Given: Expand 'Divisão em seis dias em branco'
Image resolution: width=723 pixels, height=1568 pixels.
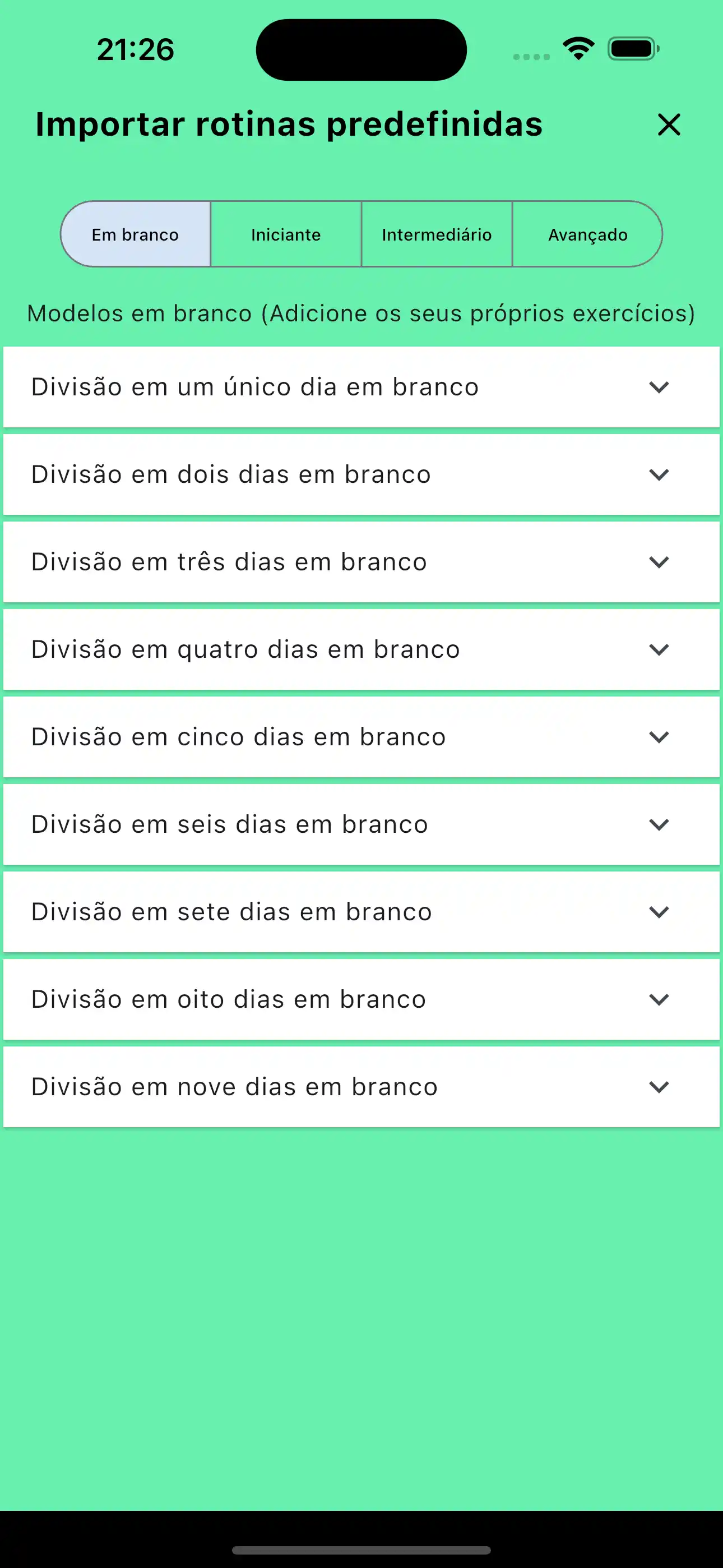Looking at the screenshot, I should pyautogui.click(x=661, y=825).
